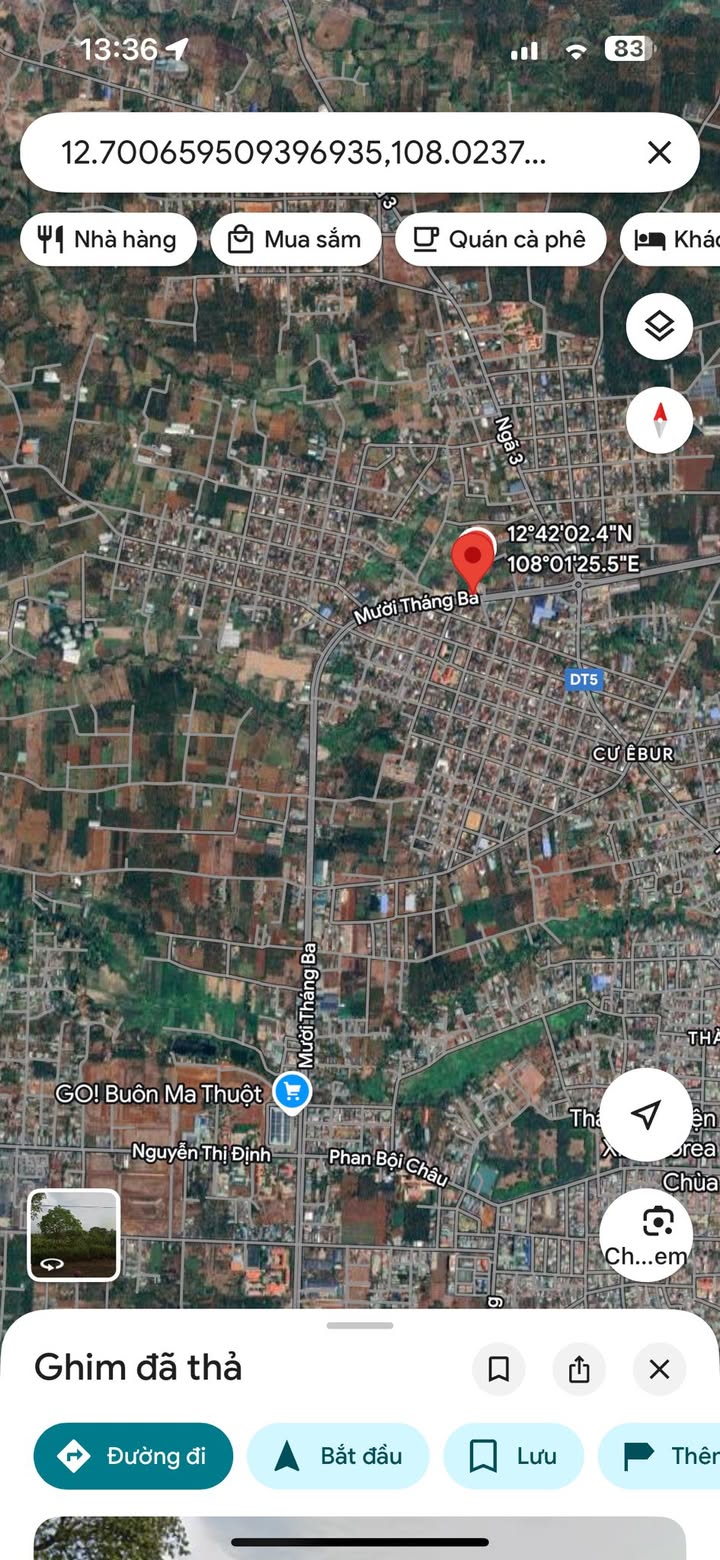This screenshot has height=1560, width=720.
Task: Save the place with Lưu
Action: (513, 1456)
